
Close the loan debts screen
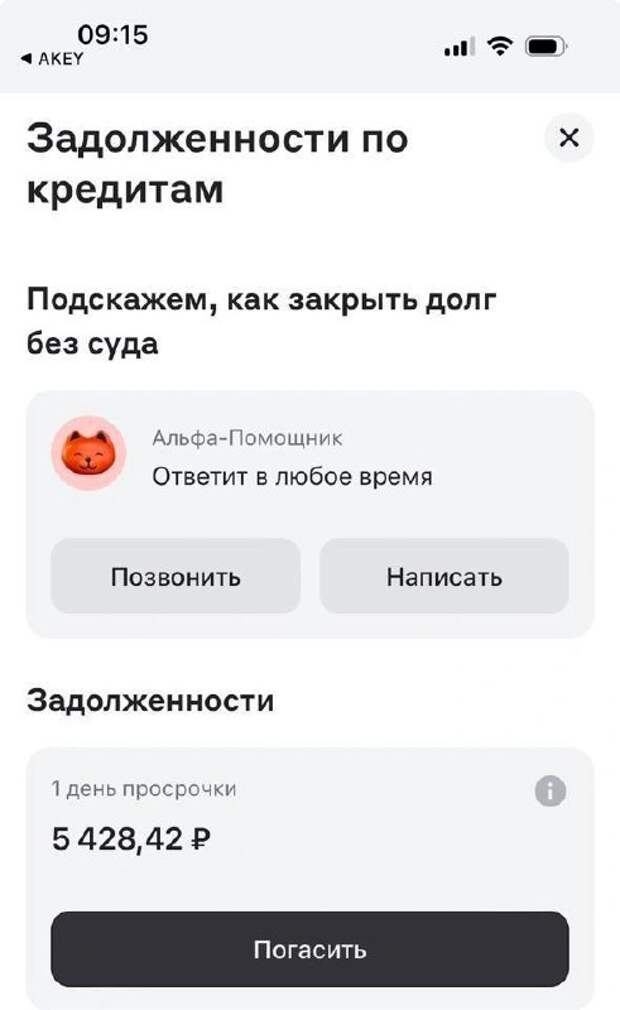(569, 138)
